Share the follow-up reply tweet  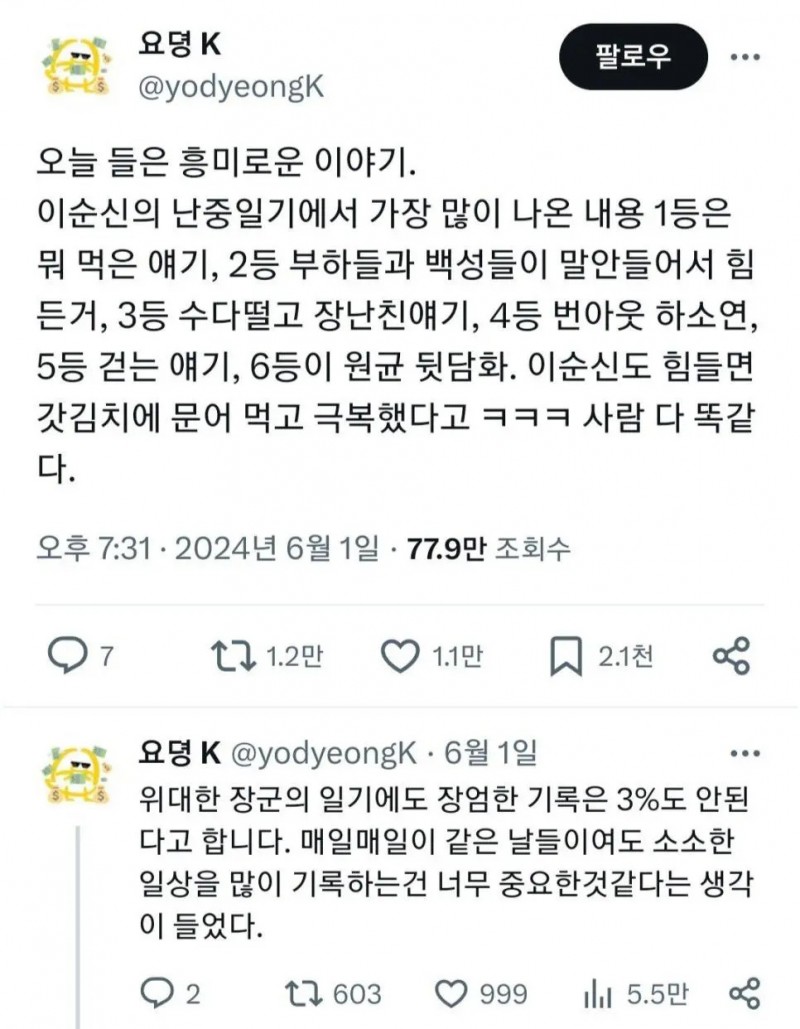click(x=745, y=993)
